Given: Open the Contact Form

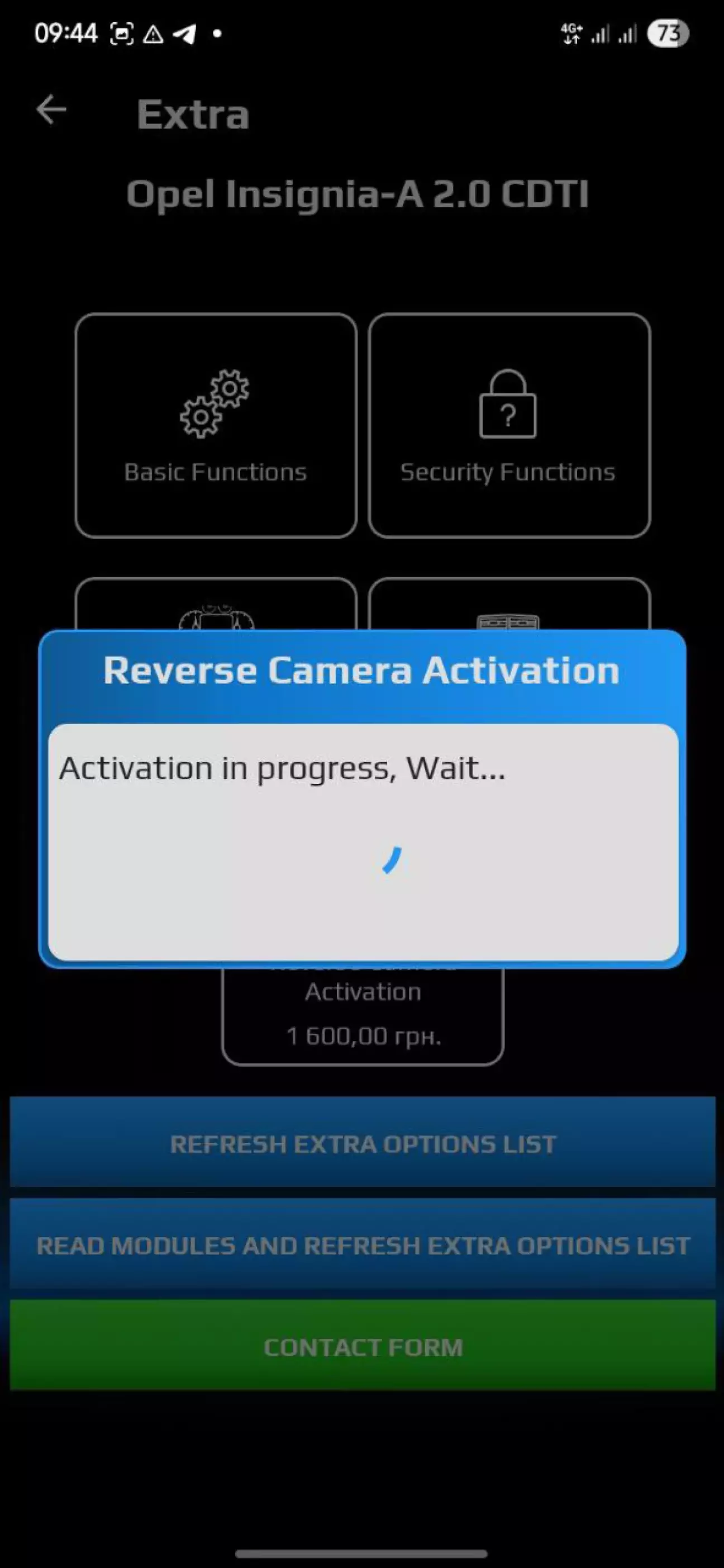Looking at the screenshot, I should tap(363, 1347).
